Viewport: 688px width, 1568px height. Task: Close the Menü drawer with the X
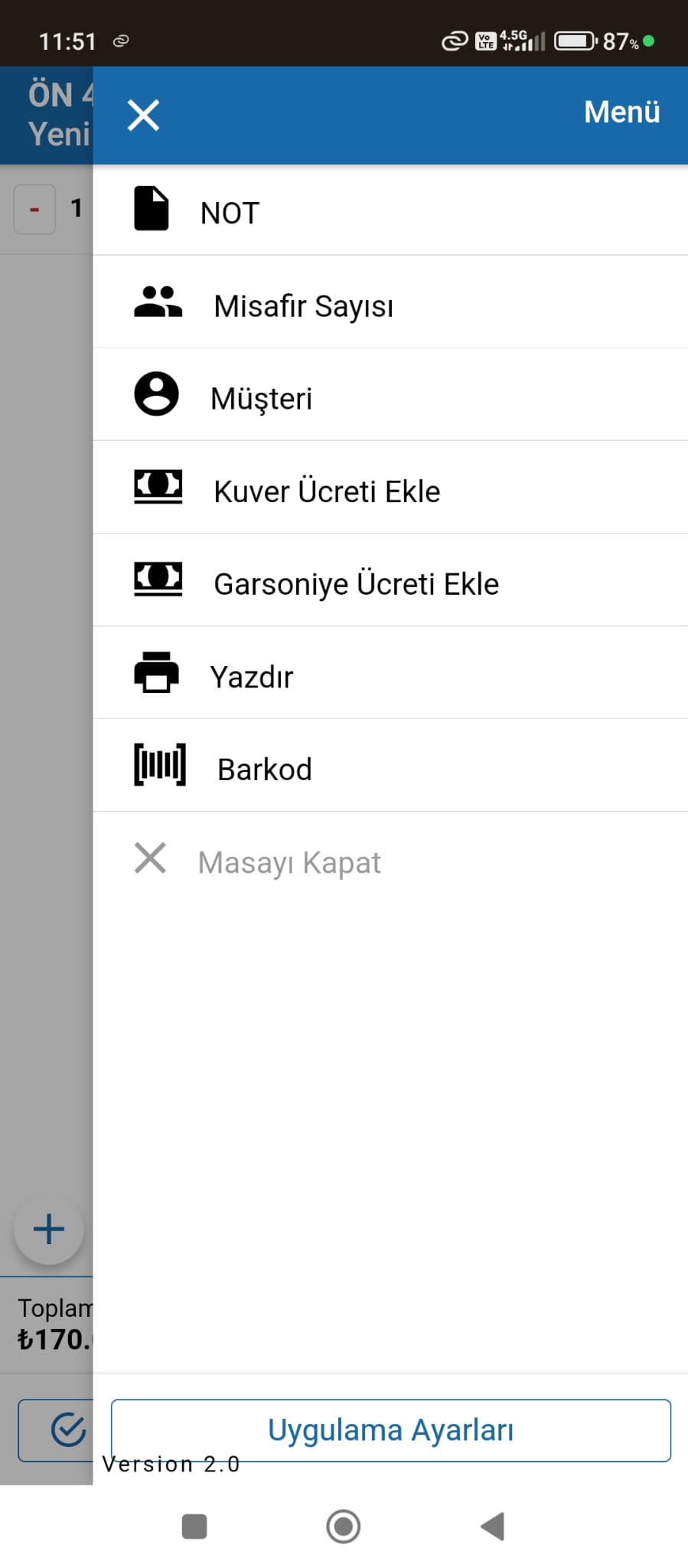[144, 116]
